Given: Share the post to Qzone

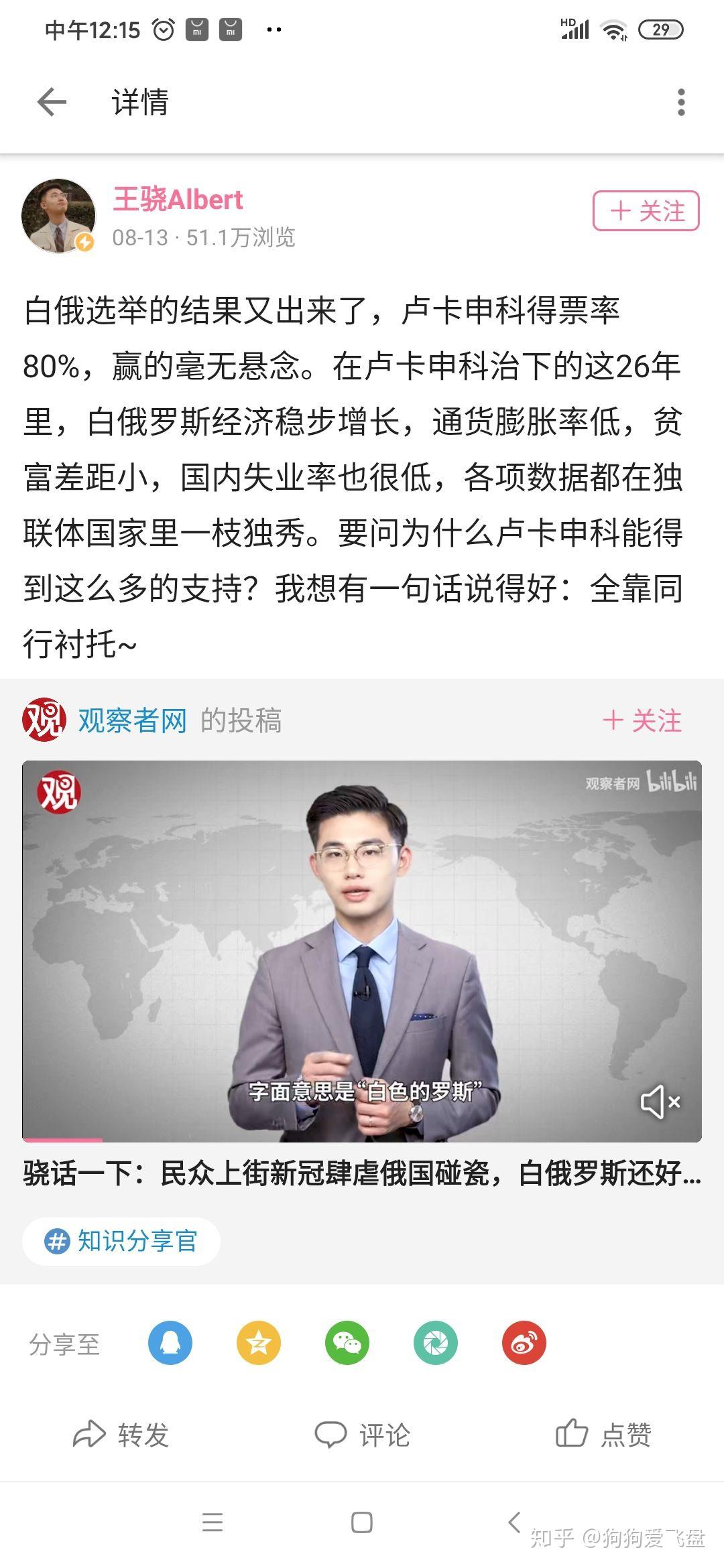Looking at the screenshot, I should 259,1343.
